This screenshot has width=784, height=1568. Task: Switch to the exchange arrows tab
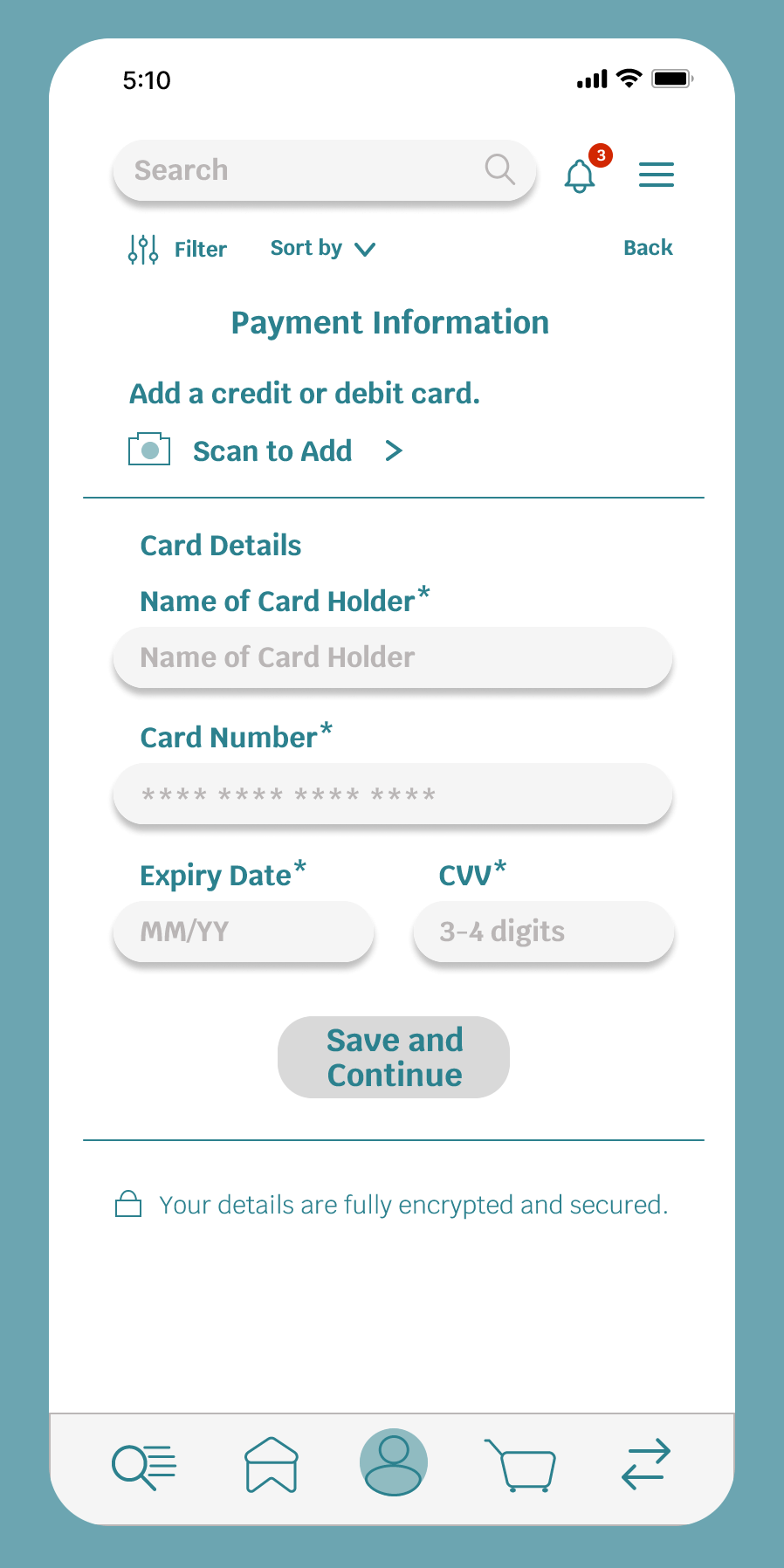coord(646,1464)
